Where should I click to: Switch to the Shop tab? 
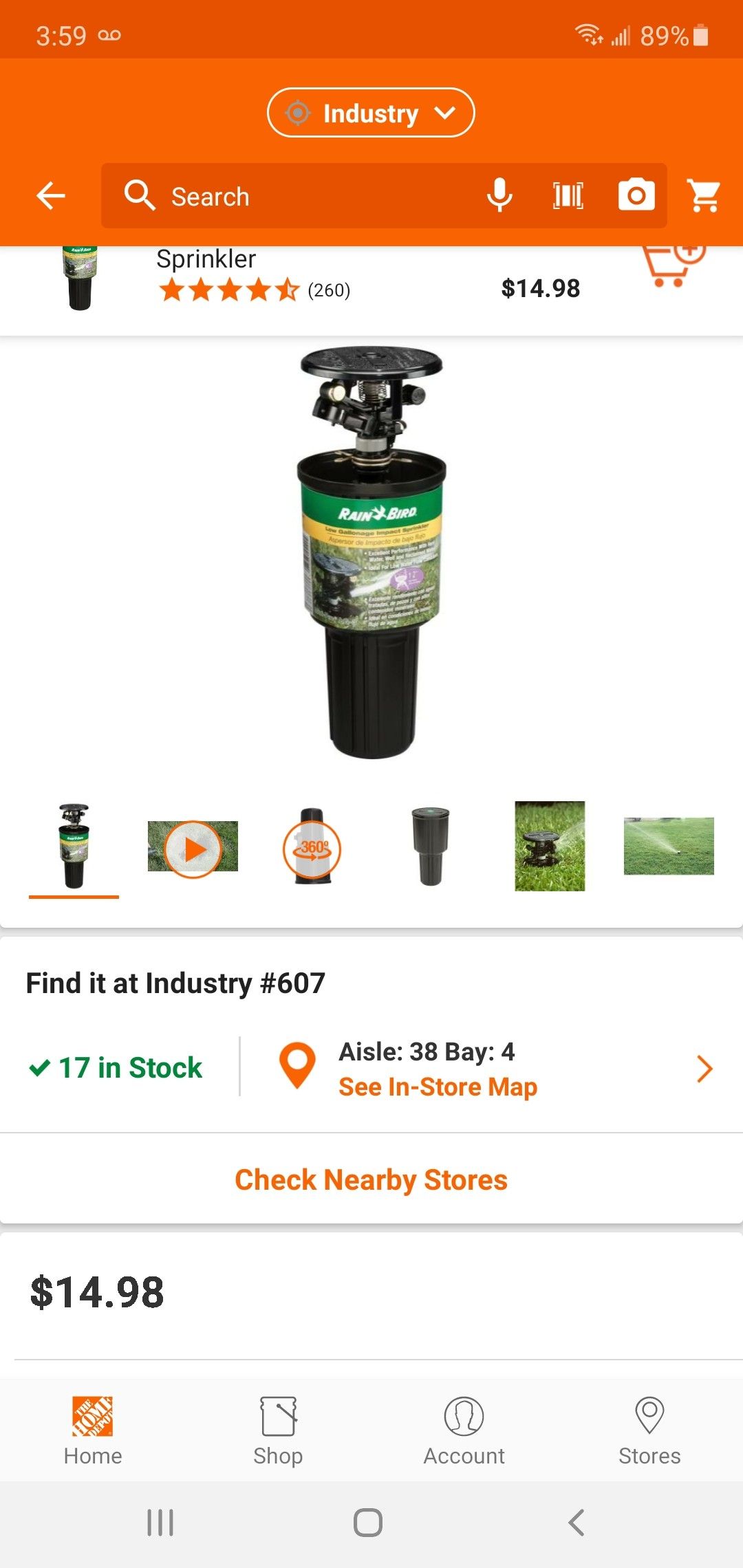(278, 1429)
